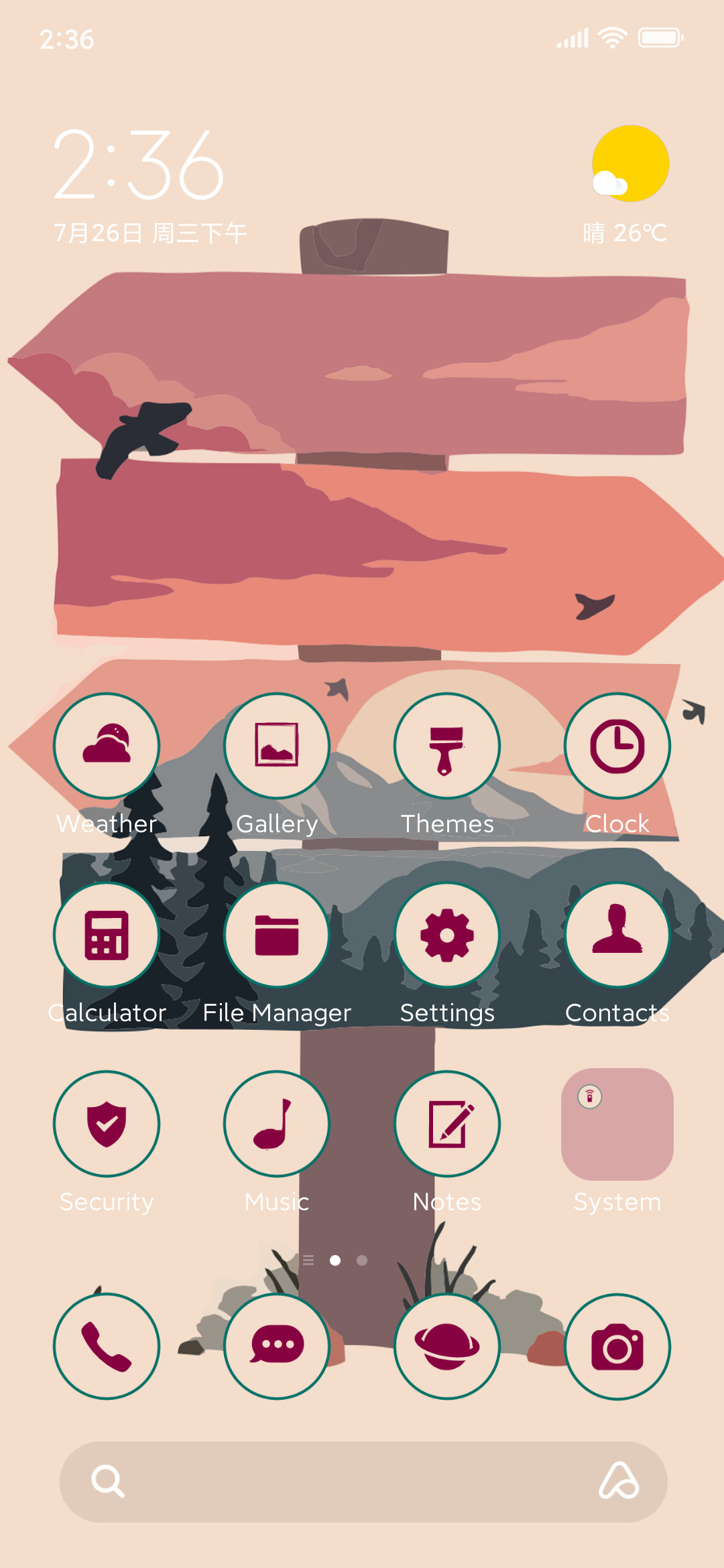Tap the large clock widget
724x1568 pixels.
pos(139,165)
